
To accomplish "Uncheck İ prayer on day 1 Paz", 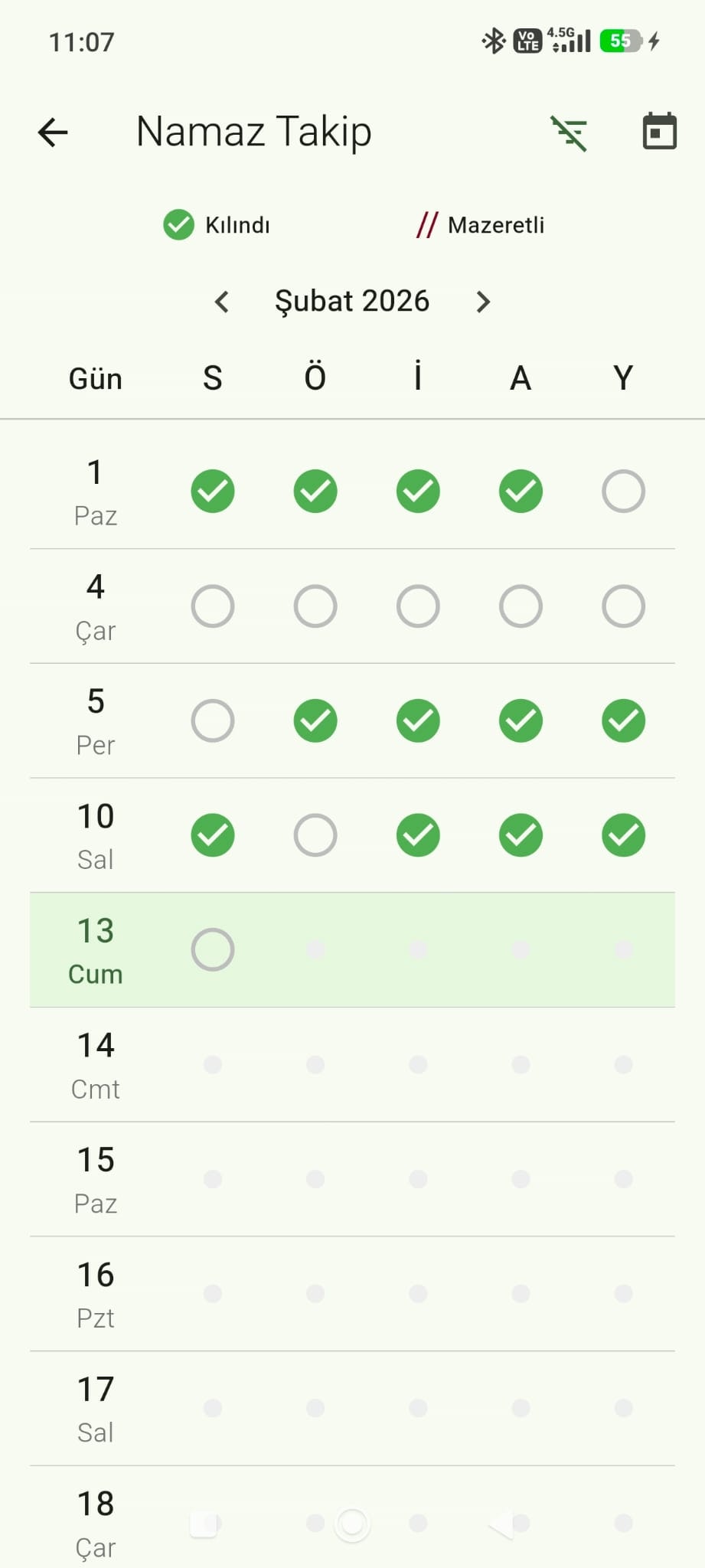I will point(418,491).
